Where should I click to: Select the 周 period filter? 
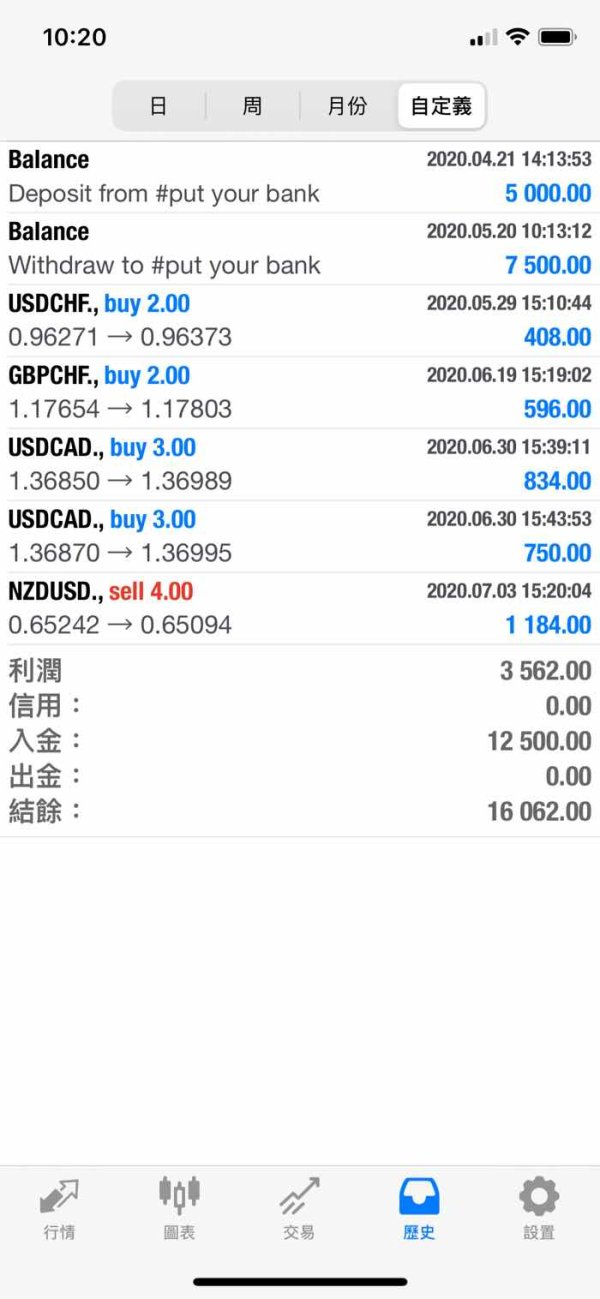point(252,106)
